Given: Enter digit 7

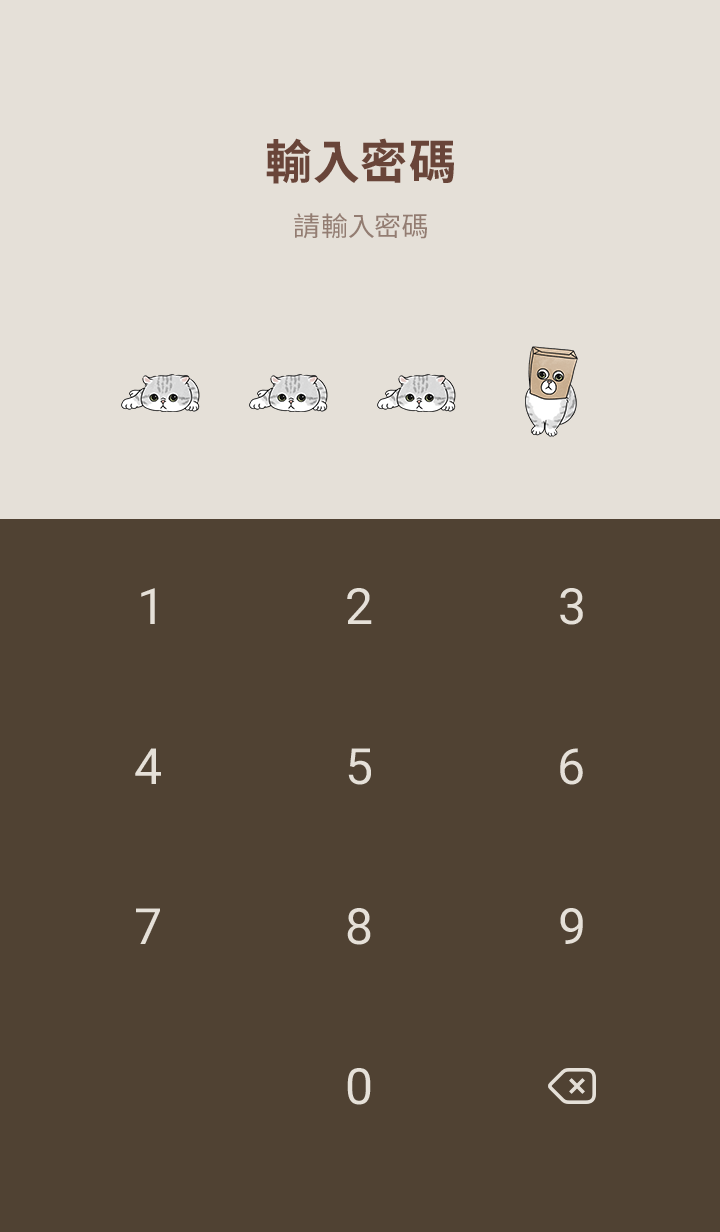Looking at the screenshot, I should [x=149, y=927].
